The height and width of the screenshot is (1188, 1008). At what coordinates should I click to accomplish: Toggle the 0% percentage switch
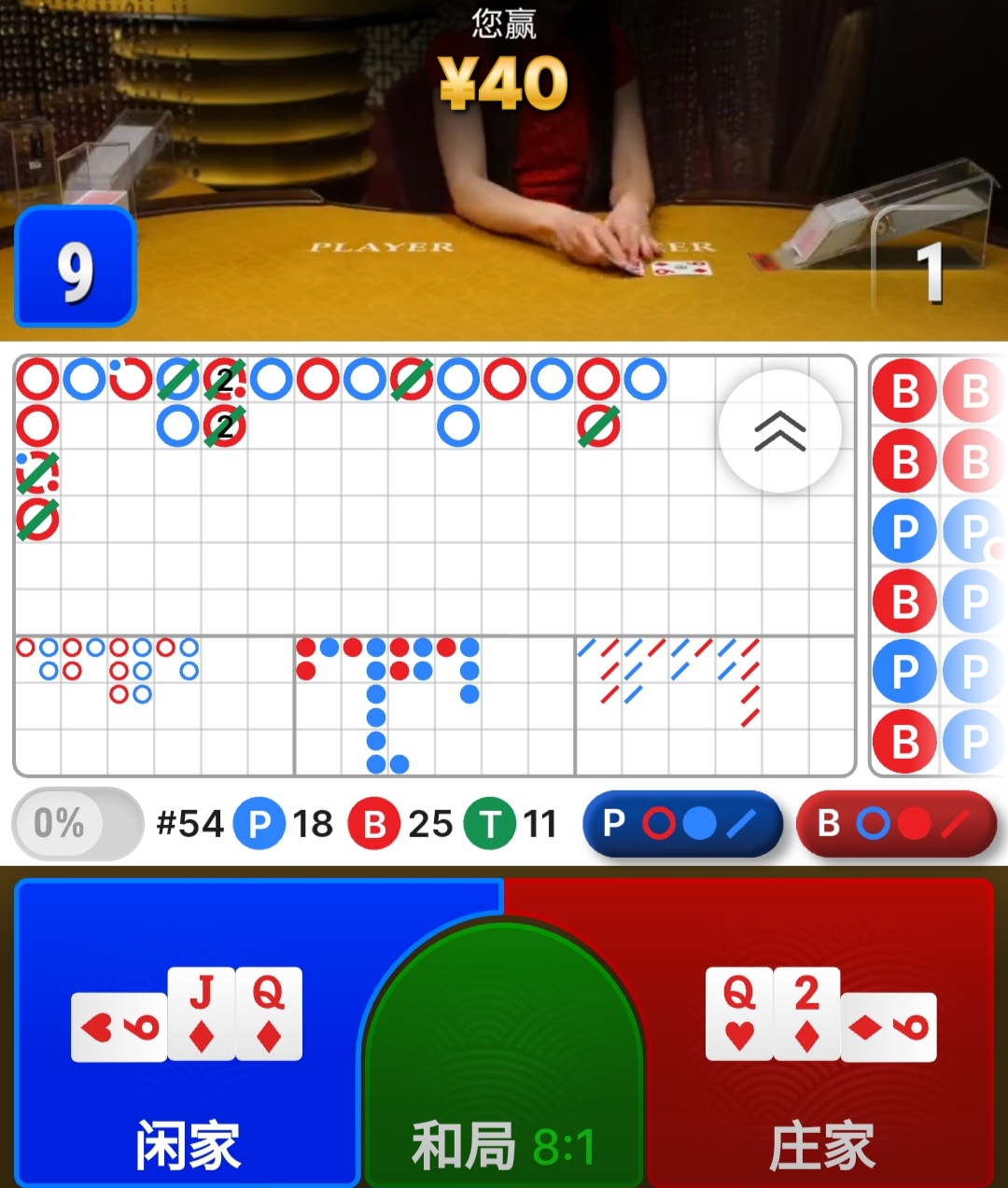click(x=77, y=823)
